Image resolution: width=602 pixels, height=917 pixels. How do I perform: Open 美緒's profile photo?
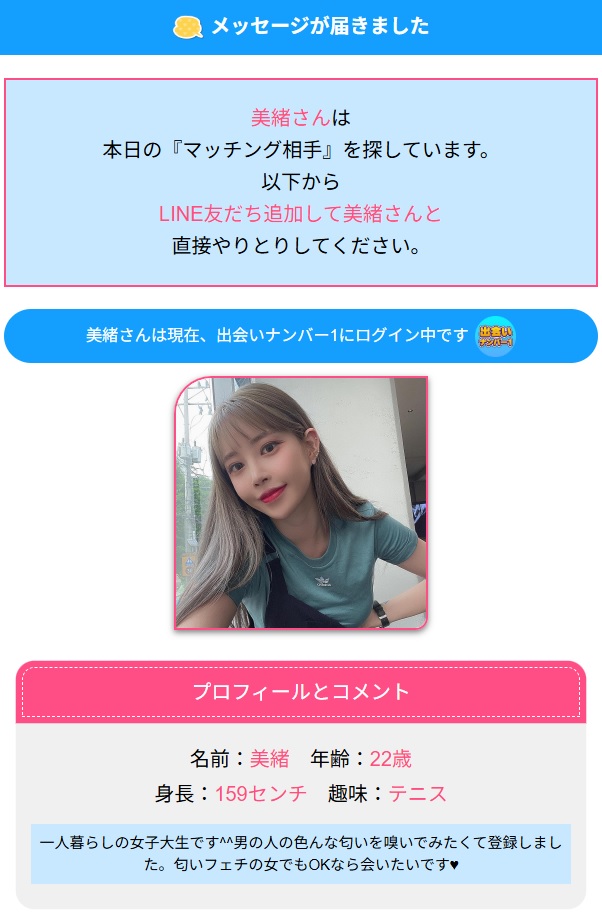click(301, 503)
